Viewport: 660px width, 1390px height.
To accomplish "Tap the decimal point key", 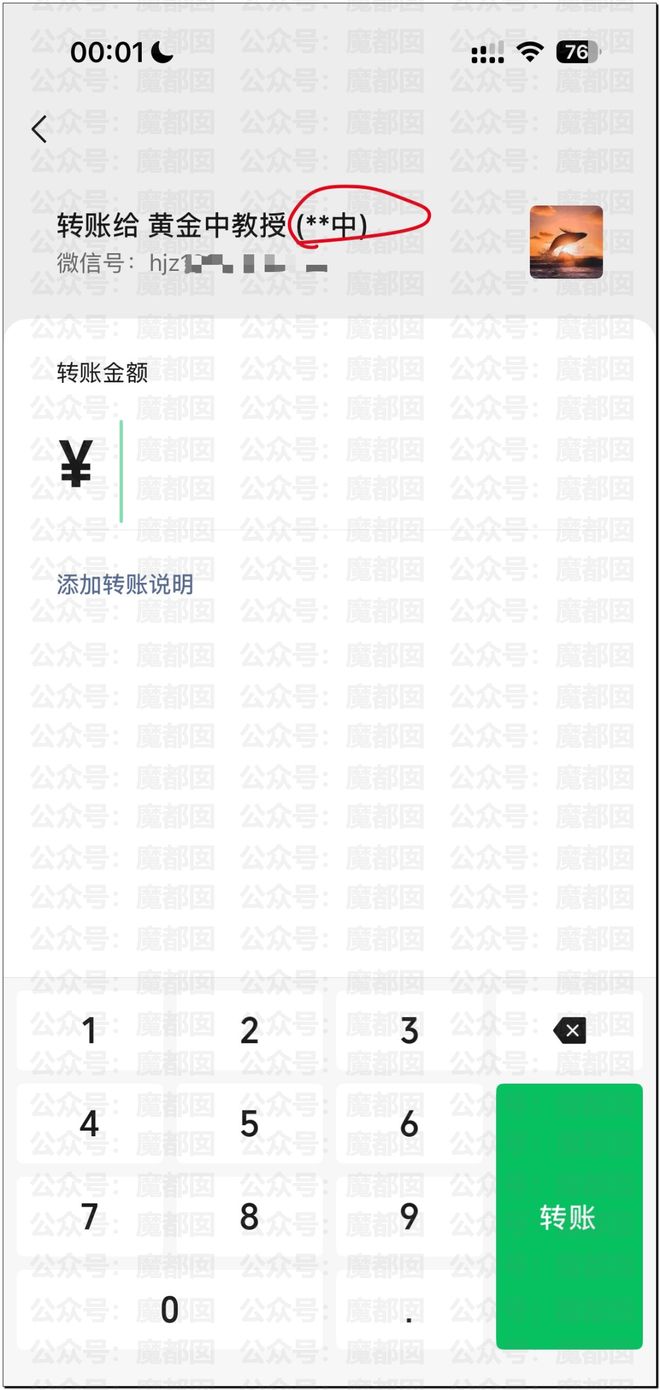I will coord(409,1310).
